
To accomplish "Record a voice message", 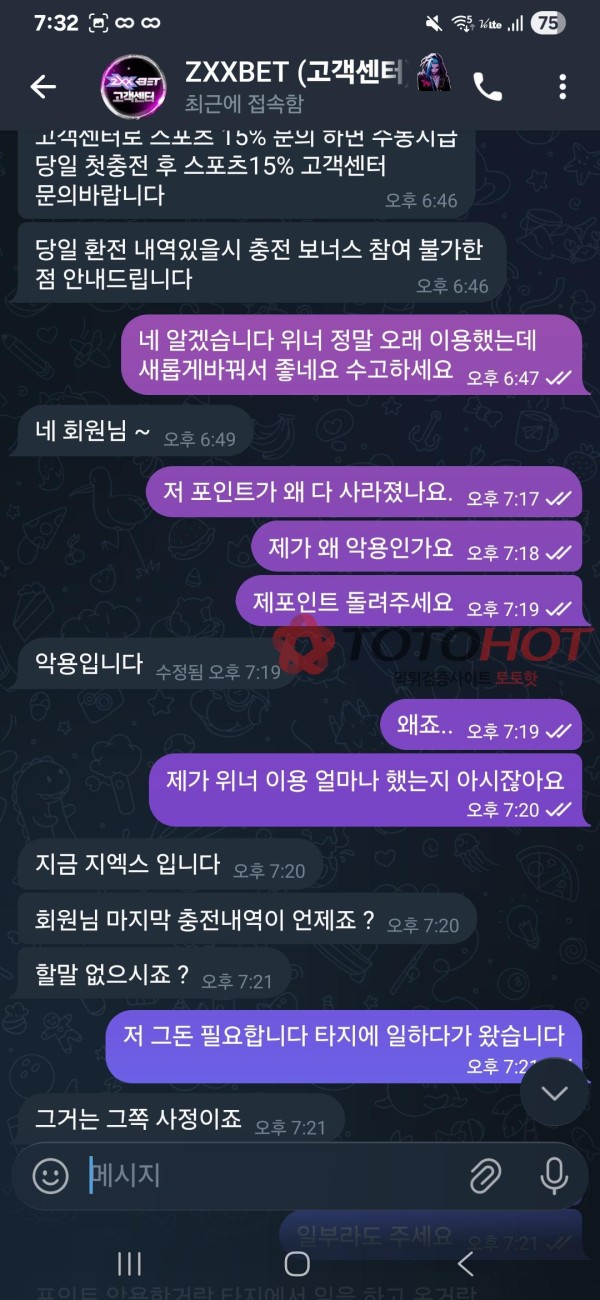I will [554, 1175].
